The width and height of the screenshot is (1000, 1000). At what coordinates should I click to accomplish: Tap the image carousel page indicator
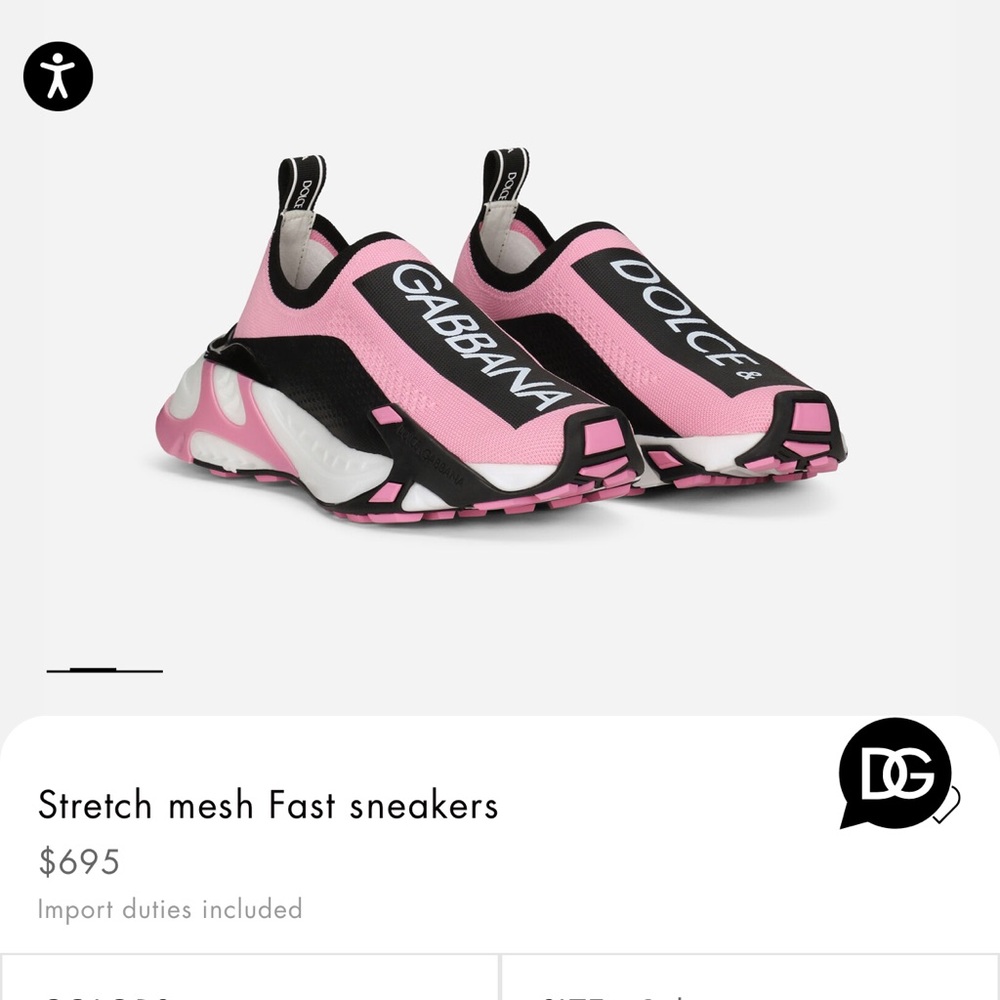104,670
